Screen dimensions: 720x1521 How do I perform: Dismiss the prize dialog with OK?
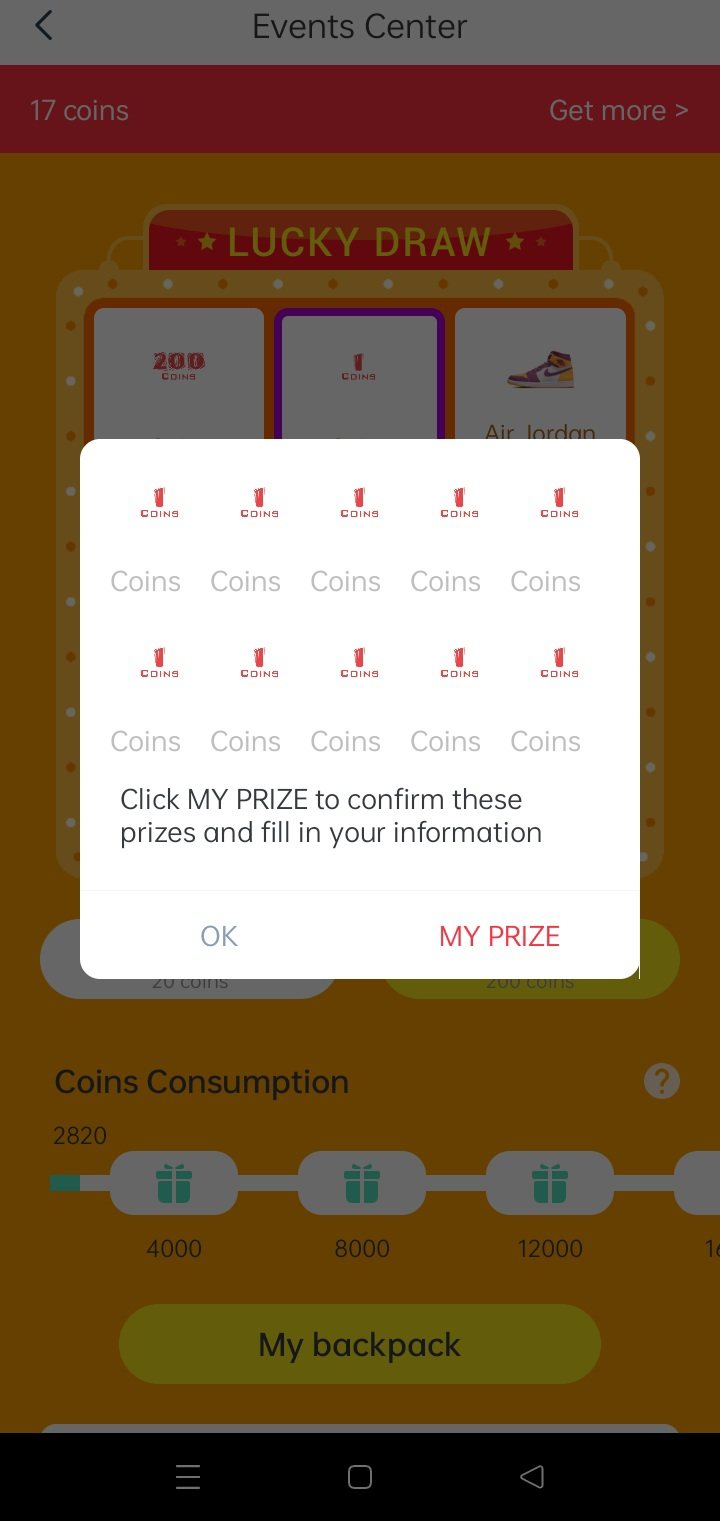pos(219,936)
